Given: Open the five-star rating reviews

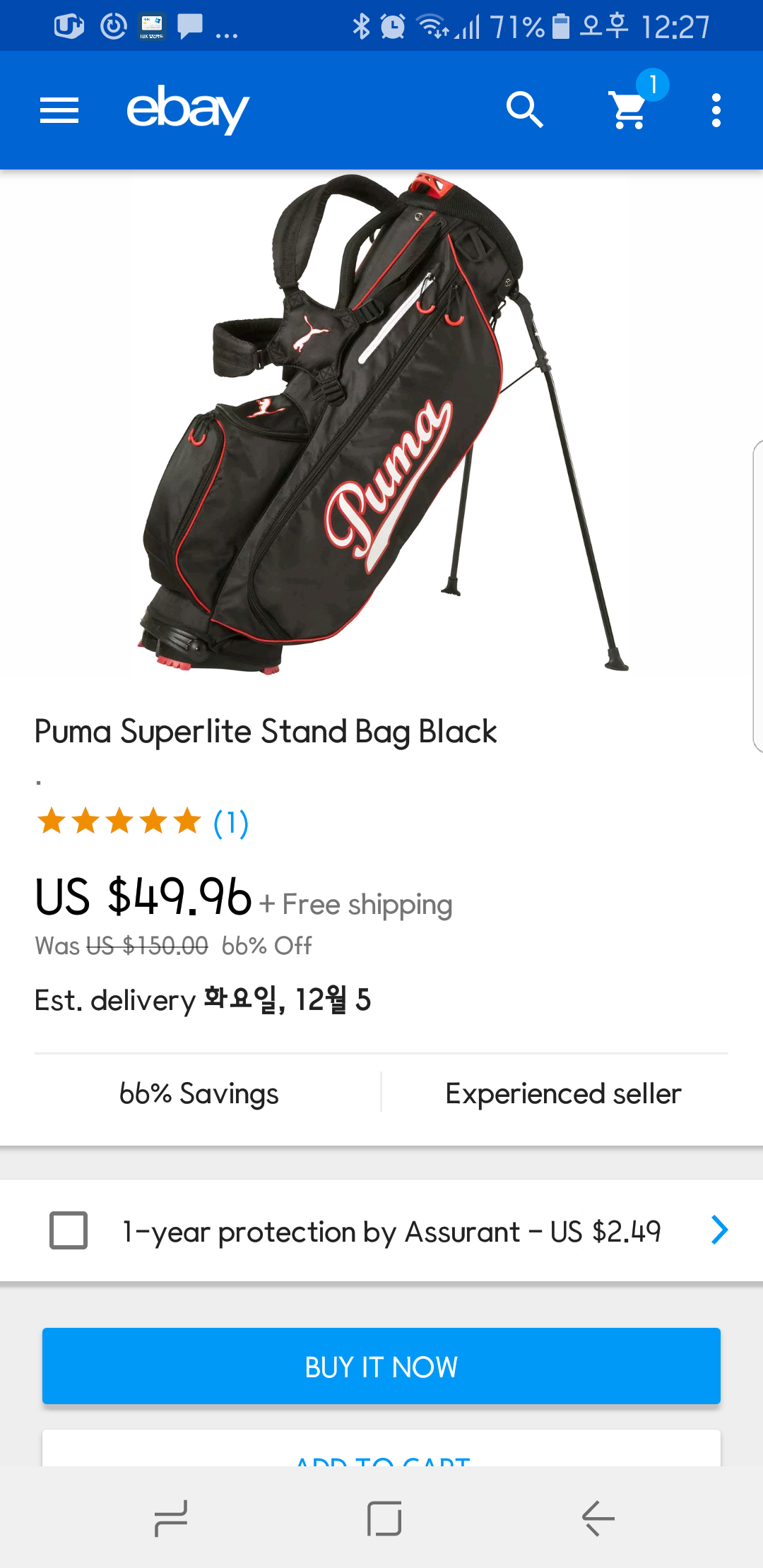Looking at the screenshot, I should [141, 822].
